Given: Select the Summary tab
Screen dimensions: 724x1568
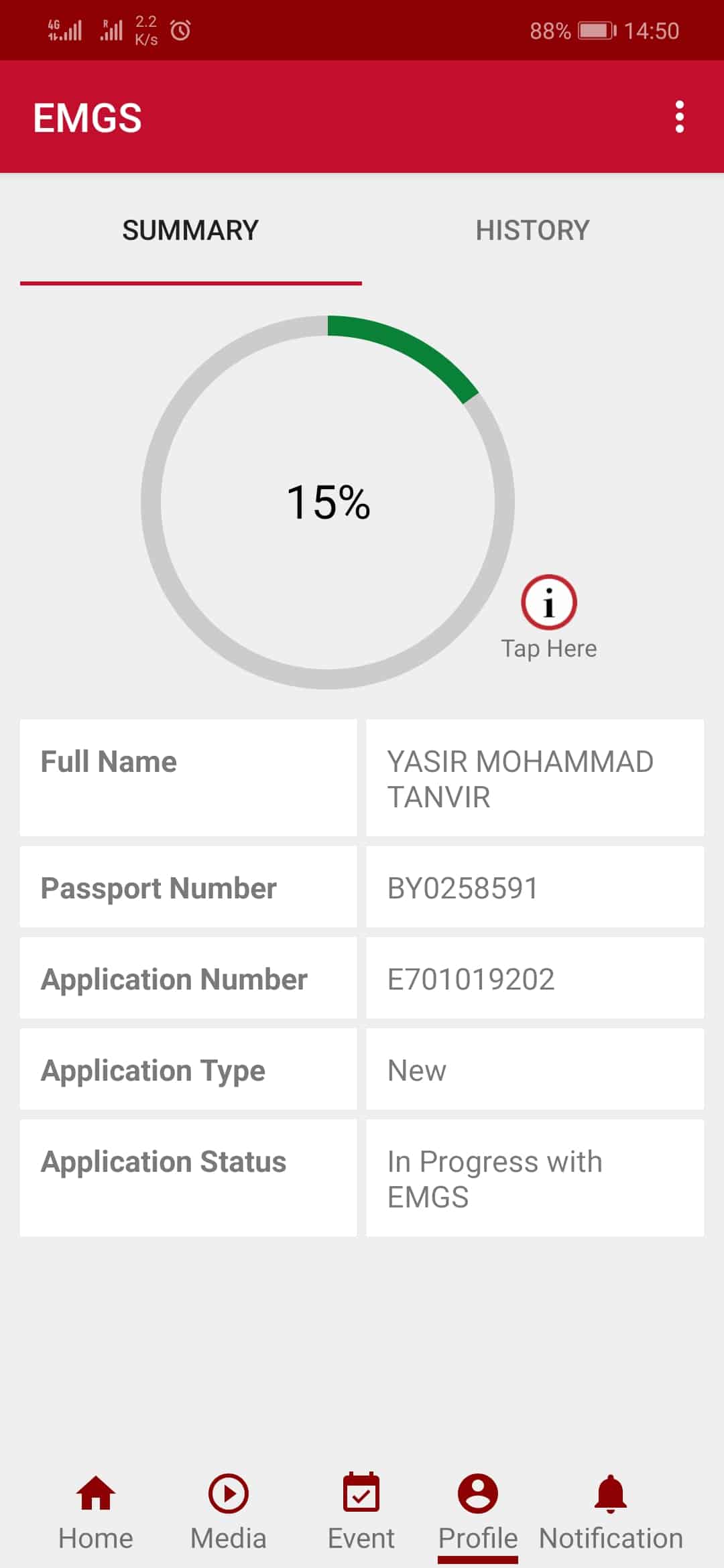Looking at the screenshot, I should [190, 231].
